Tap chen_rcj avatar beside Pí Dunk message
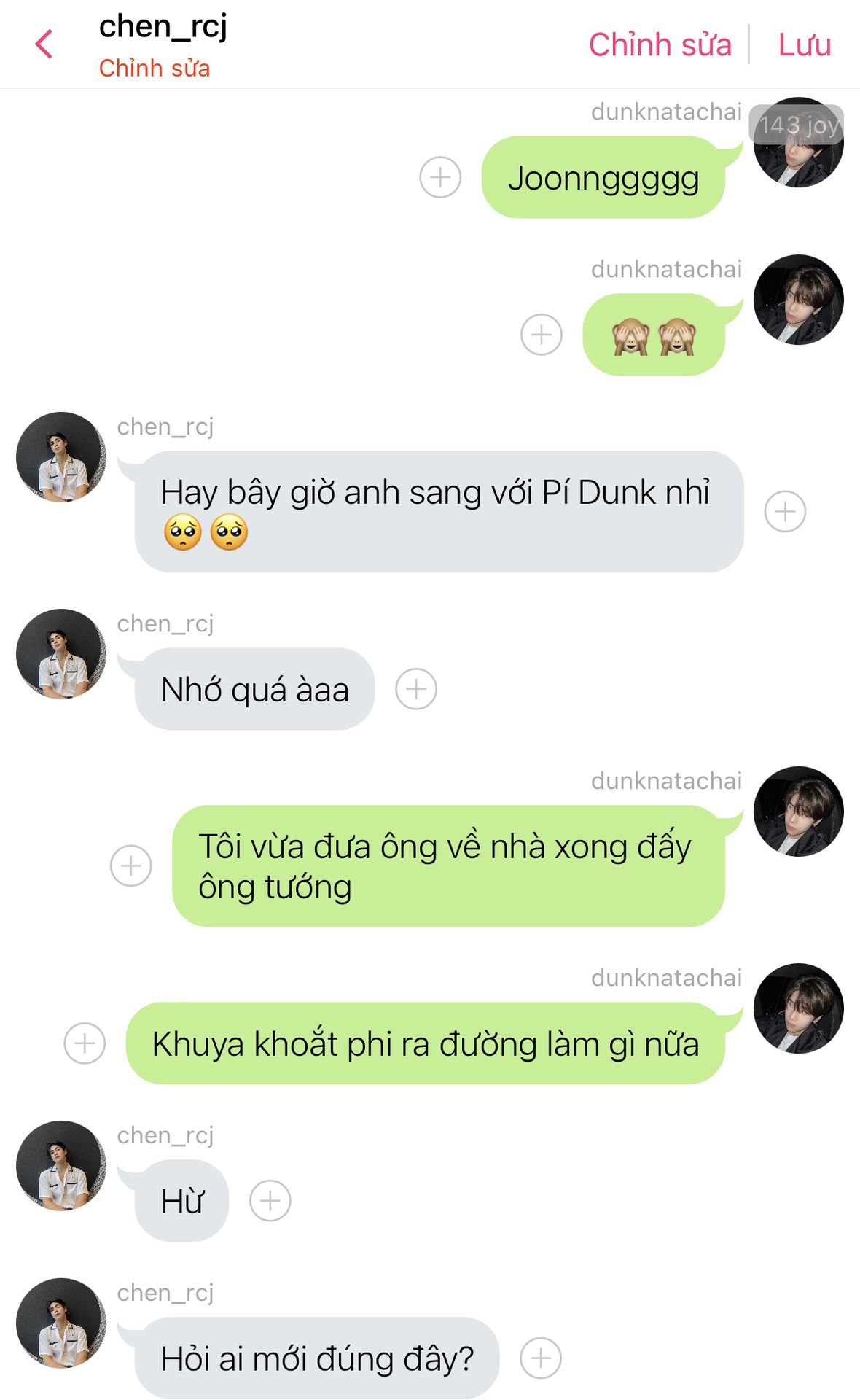860x1400 pixels. click(61, 457)
